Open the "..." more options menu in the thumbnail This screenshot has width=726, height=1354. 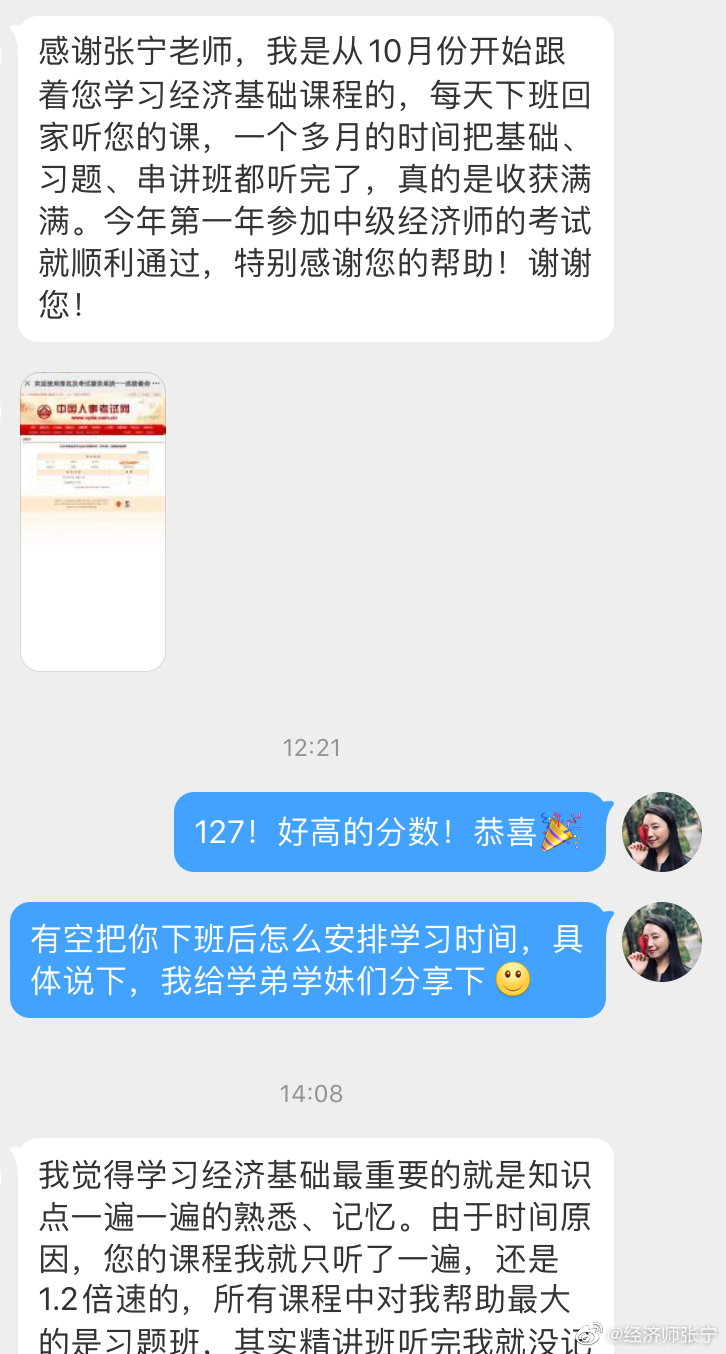157,382
